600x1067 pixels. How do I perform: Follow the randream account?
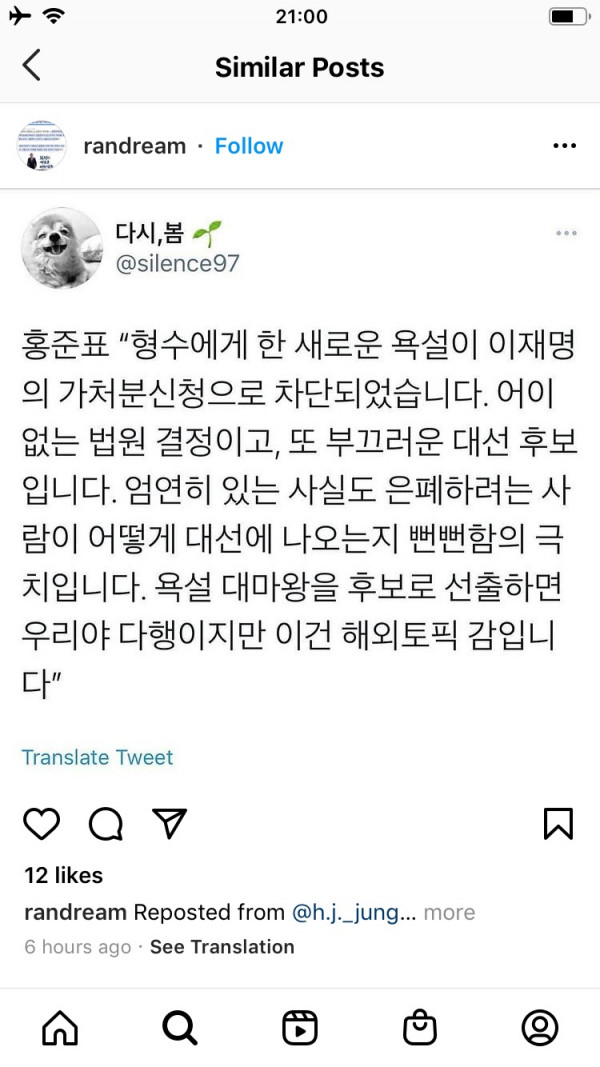(249, 146)
